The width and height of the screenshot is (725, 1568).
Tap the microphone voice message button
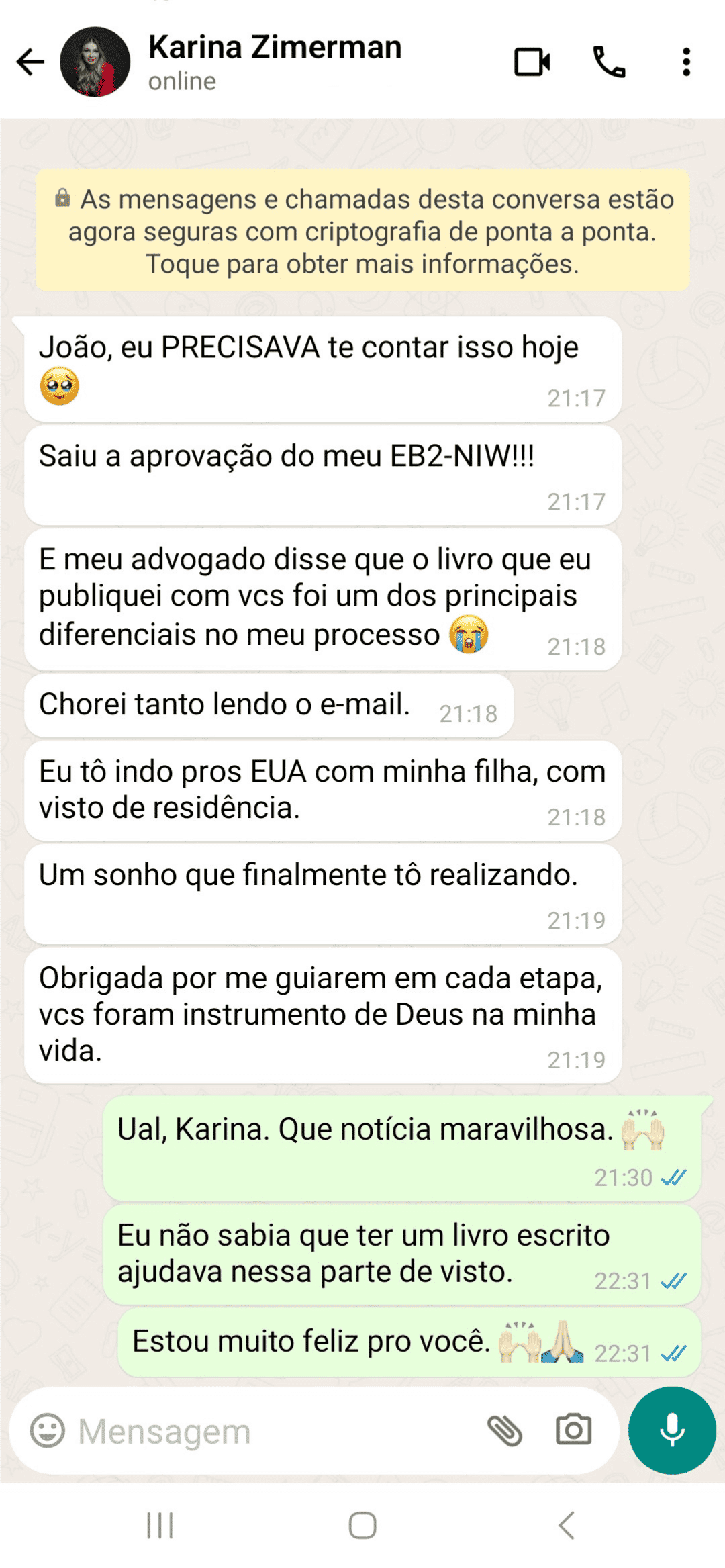click(x=672, y=1430)
